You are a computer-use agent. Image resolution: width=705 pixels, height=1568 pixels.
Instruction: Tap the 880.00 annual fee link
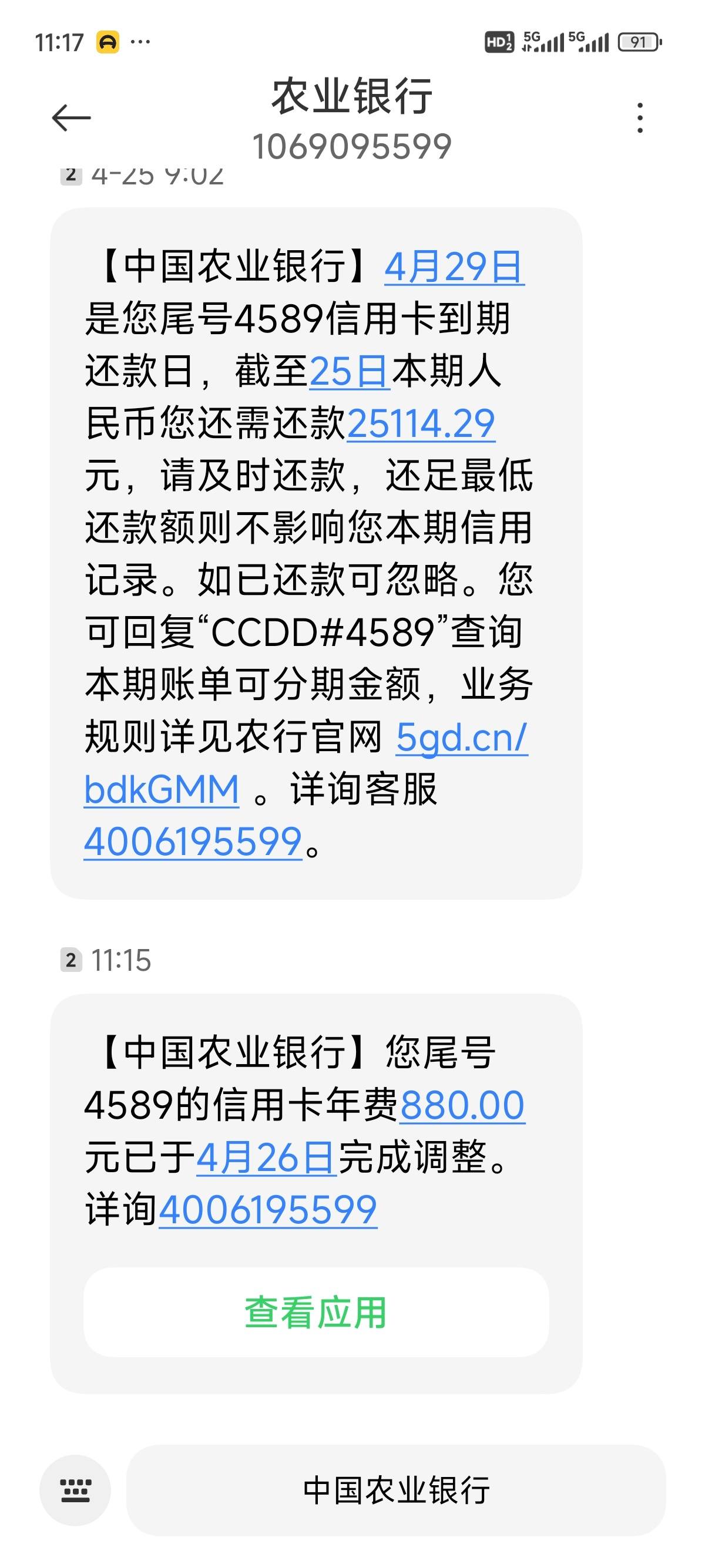click(x=462, y=1105)
